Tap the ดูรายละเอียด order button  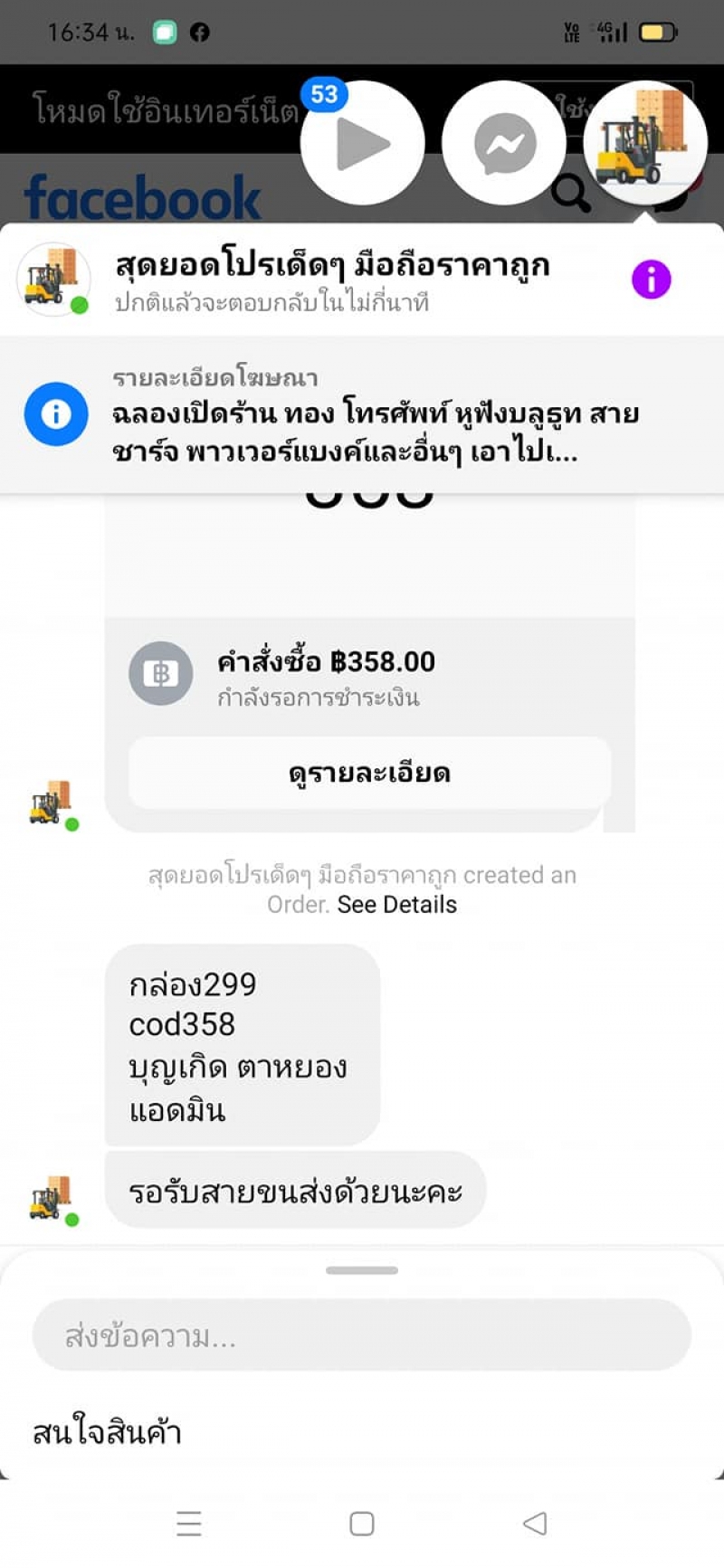[369, 773]
